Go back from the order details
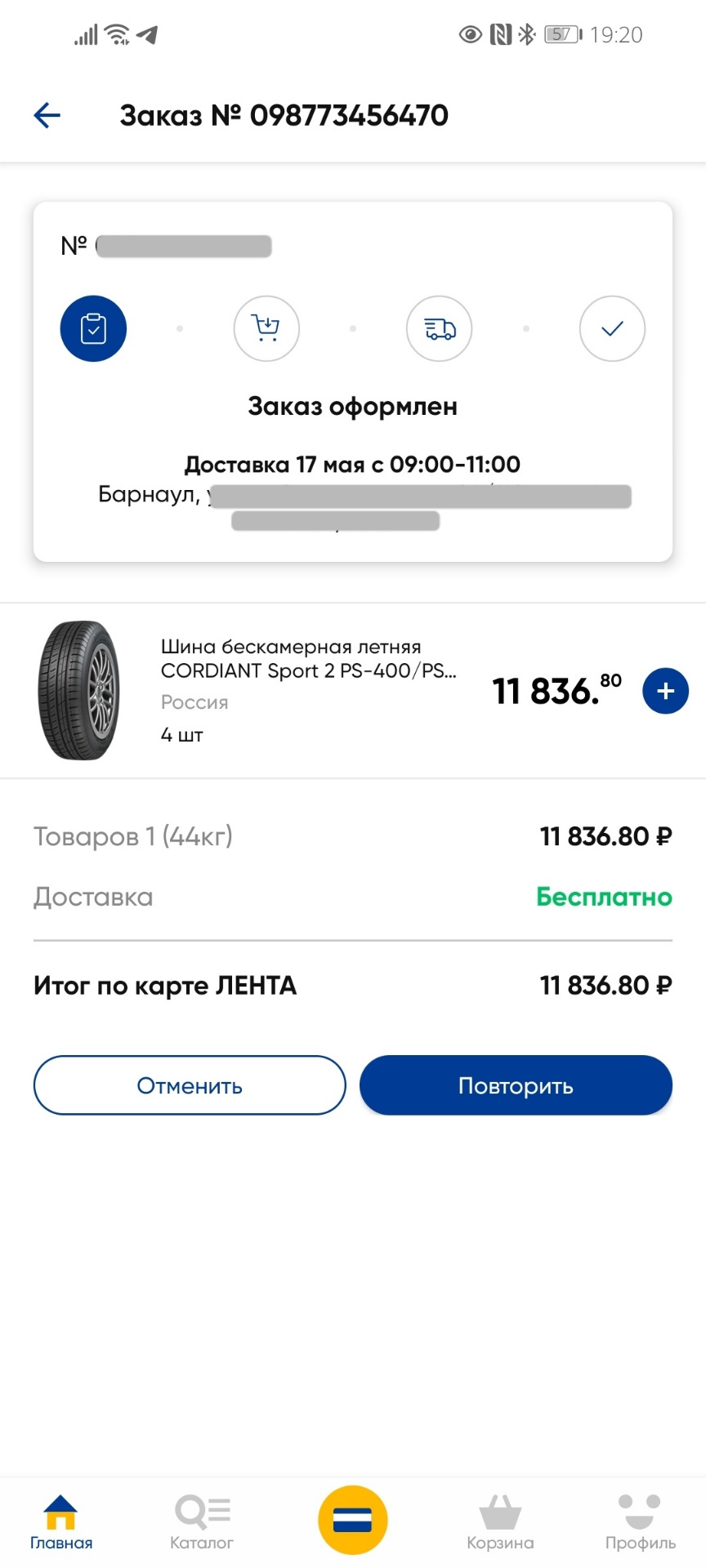Viewport: 706px width, 1568px height. (x=47, y=115)
